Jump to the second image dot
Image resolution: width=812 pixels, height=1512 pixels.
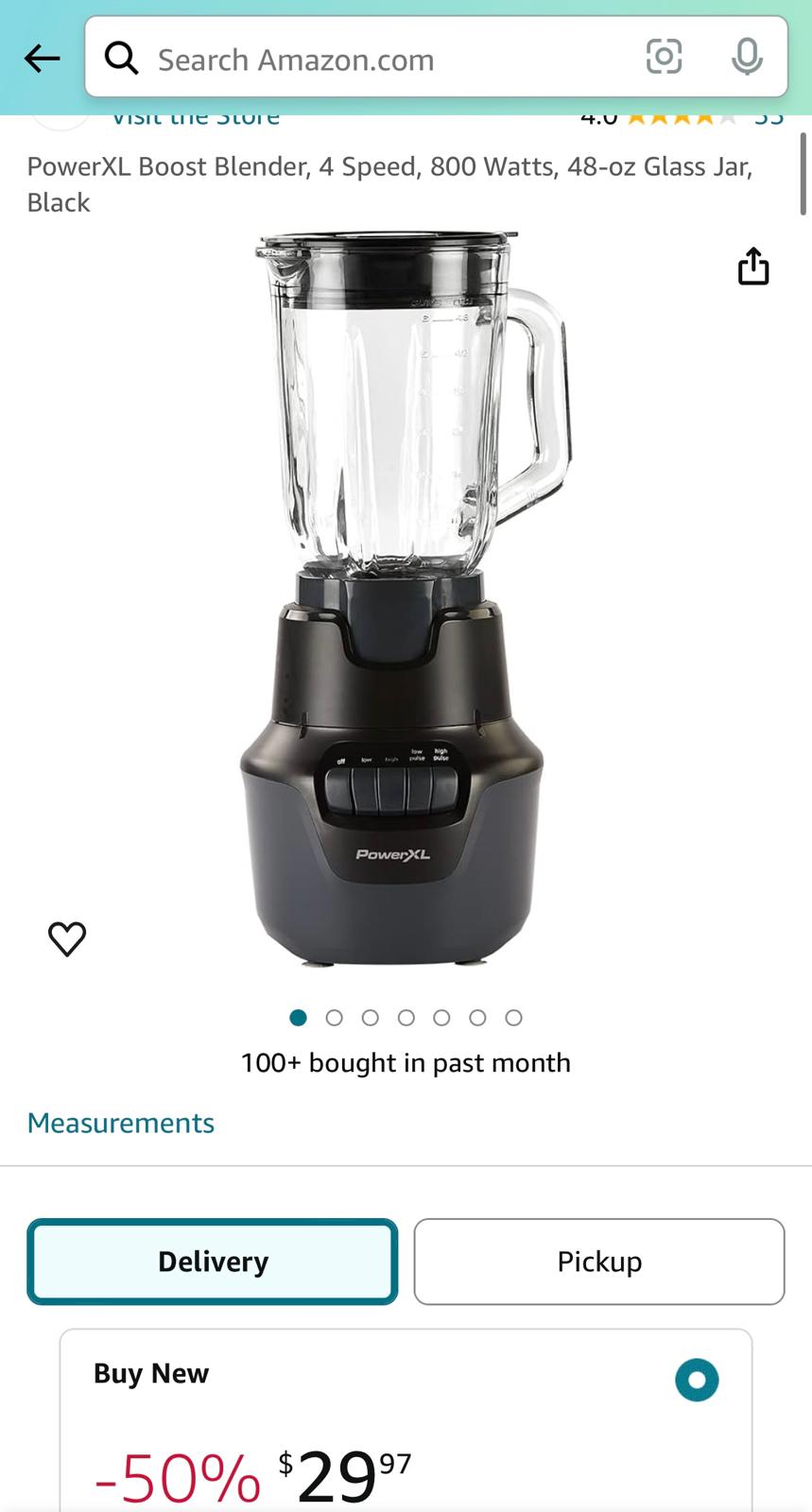coord(334,1018)
